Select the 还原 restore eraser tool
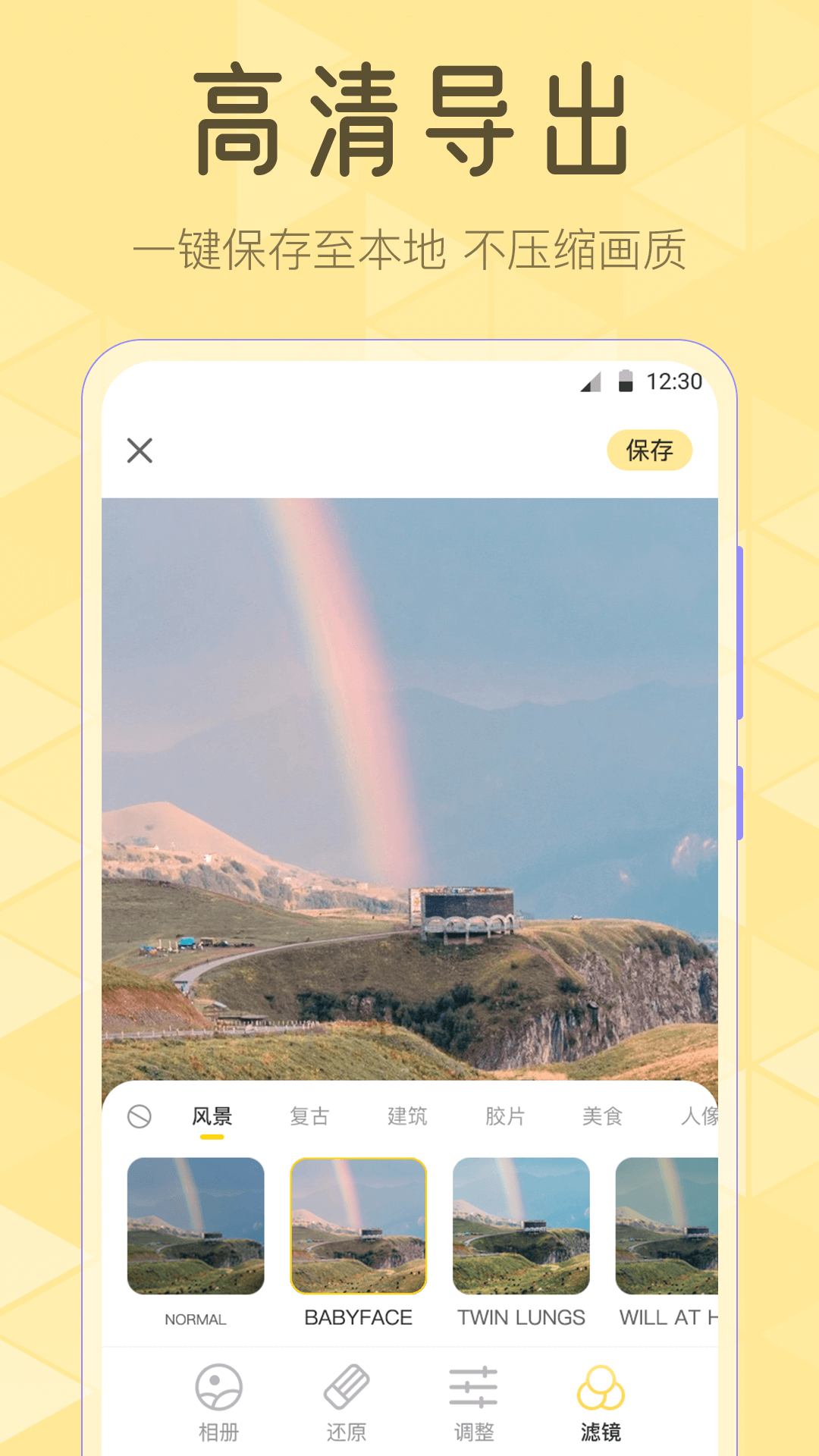 346,1404
